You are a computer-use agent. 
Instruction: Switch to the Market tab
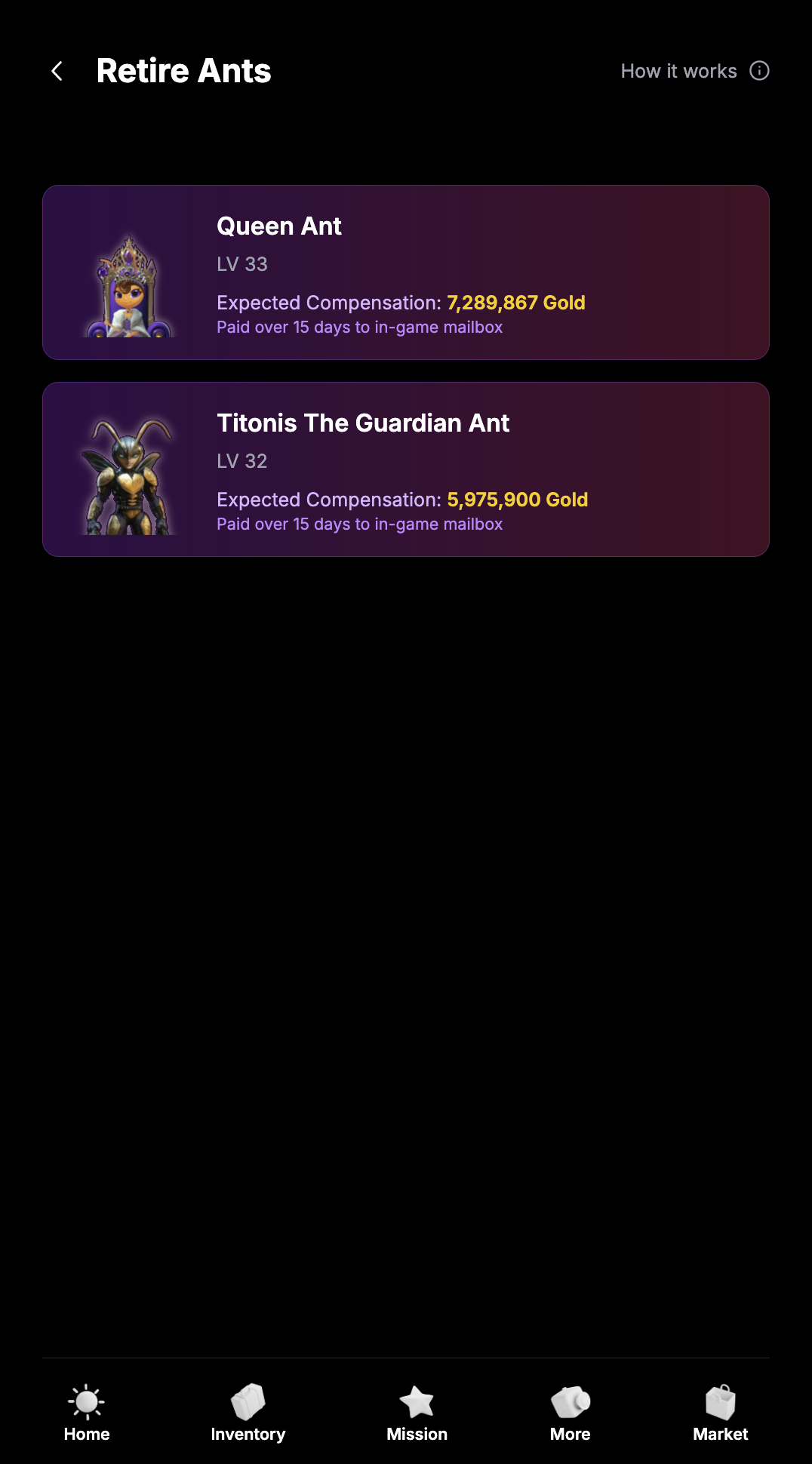click(720, 1413)
